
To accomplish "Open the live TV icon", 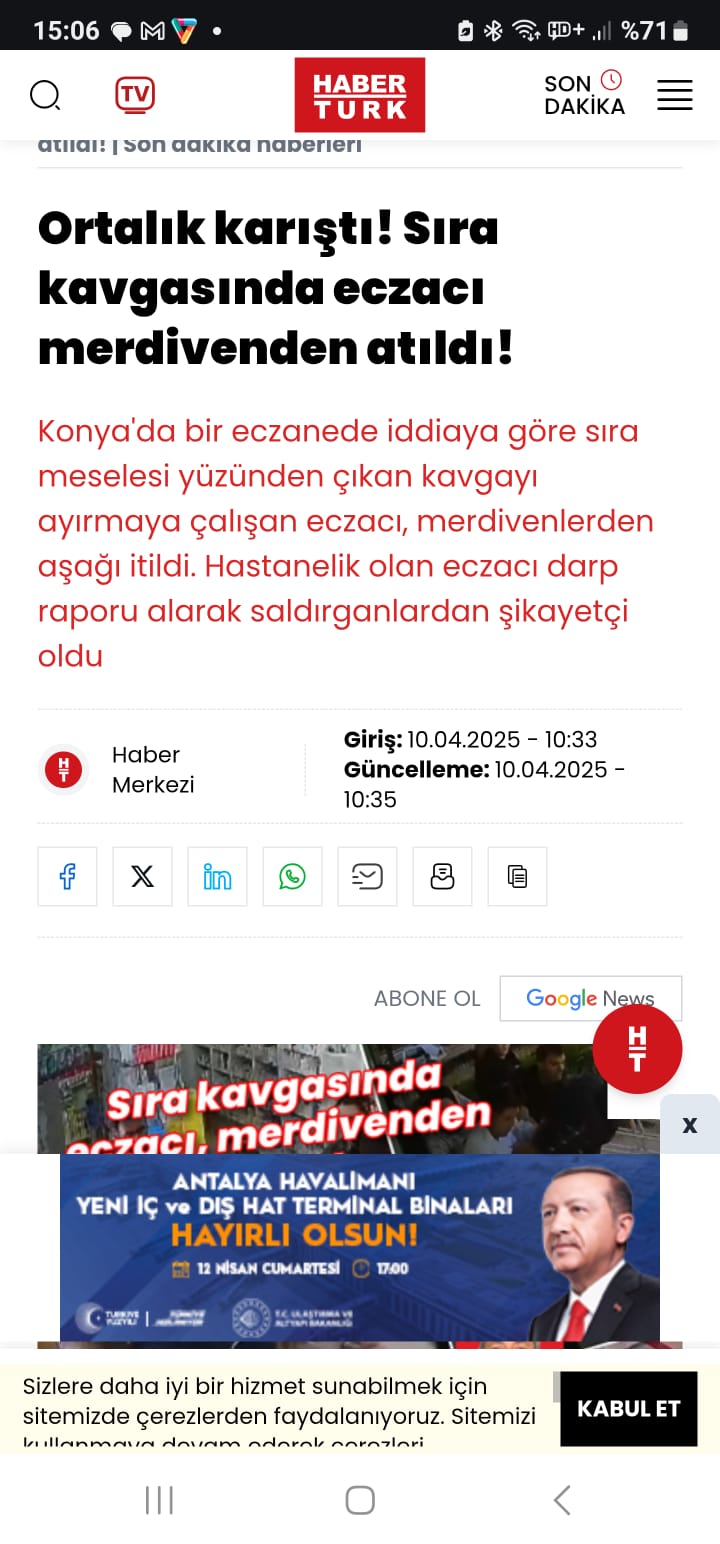I will coord(135,95).
